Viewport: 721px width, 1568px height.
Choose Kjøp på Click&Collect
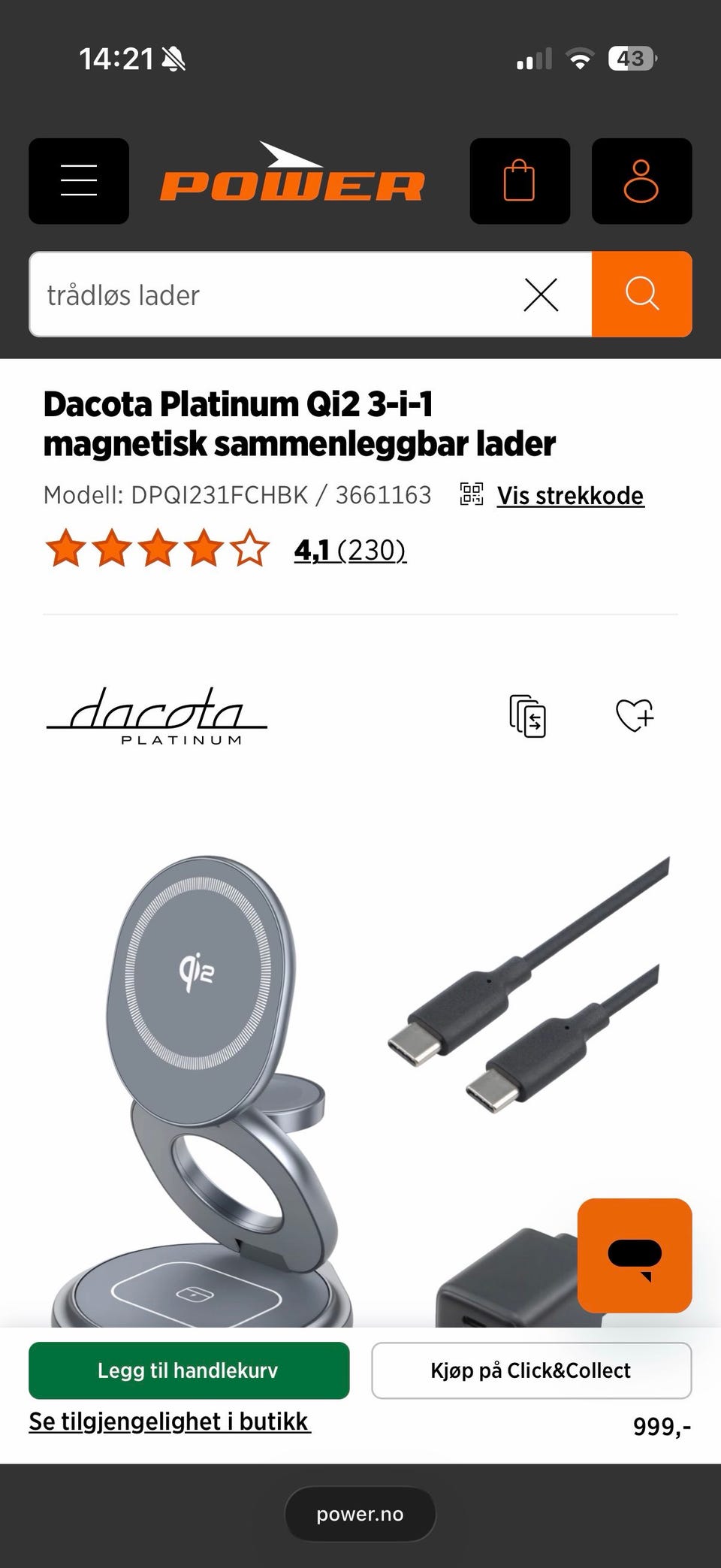(531, 1370)
